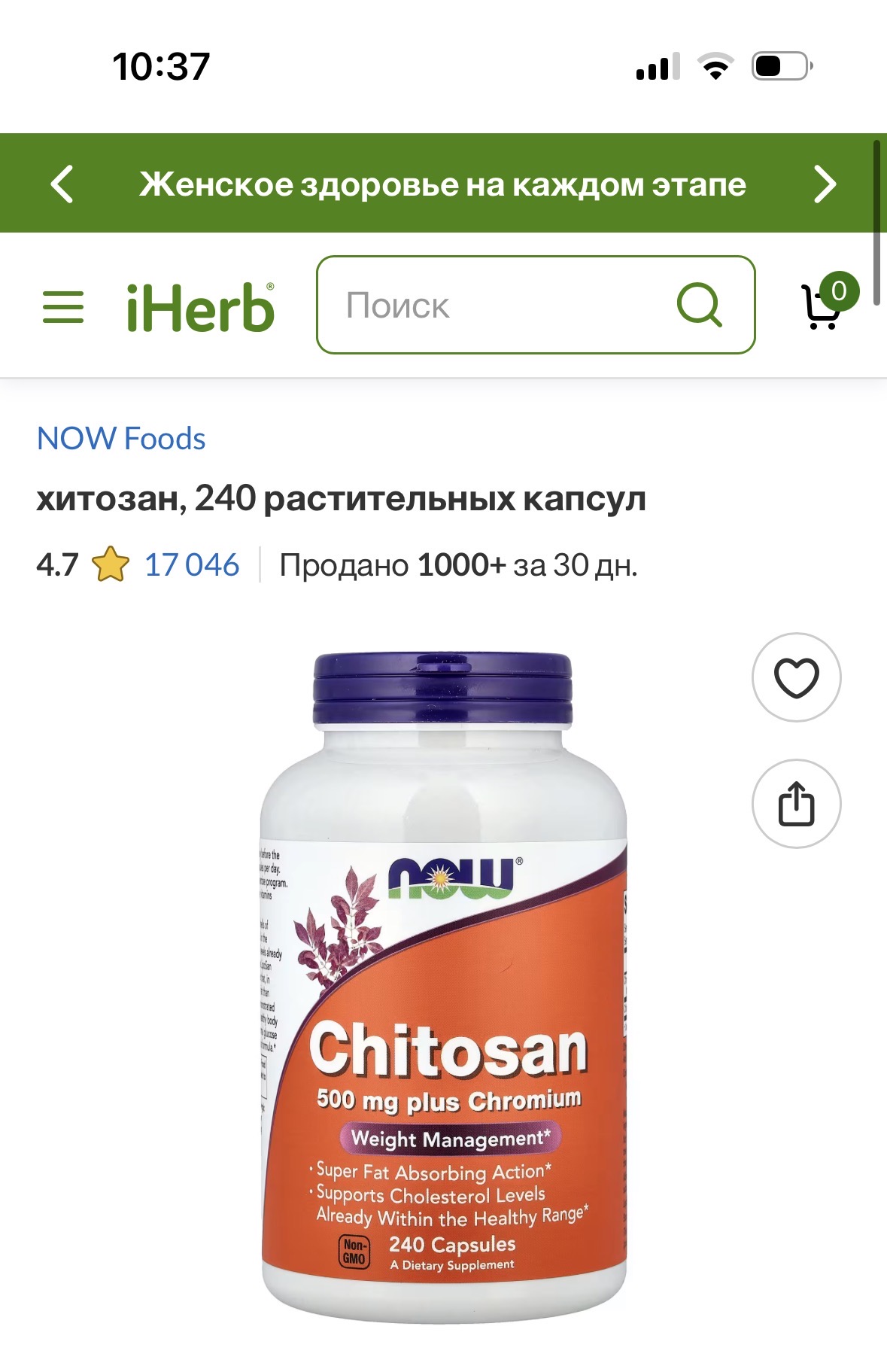
Task: Open the NOW Foods brand page
Action: [x=121, y=438]
